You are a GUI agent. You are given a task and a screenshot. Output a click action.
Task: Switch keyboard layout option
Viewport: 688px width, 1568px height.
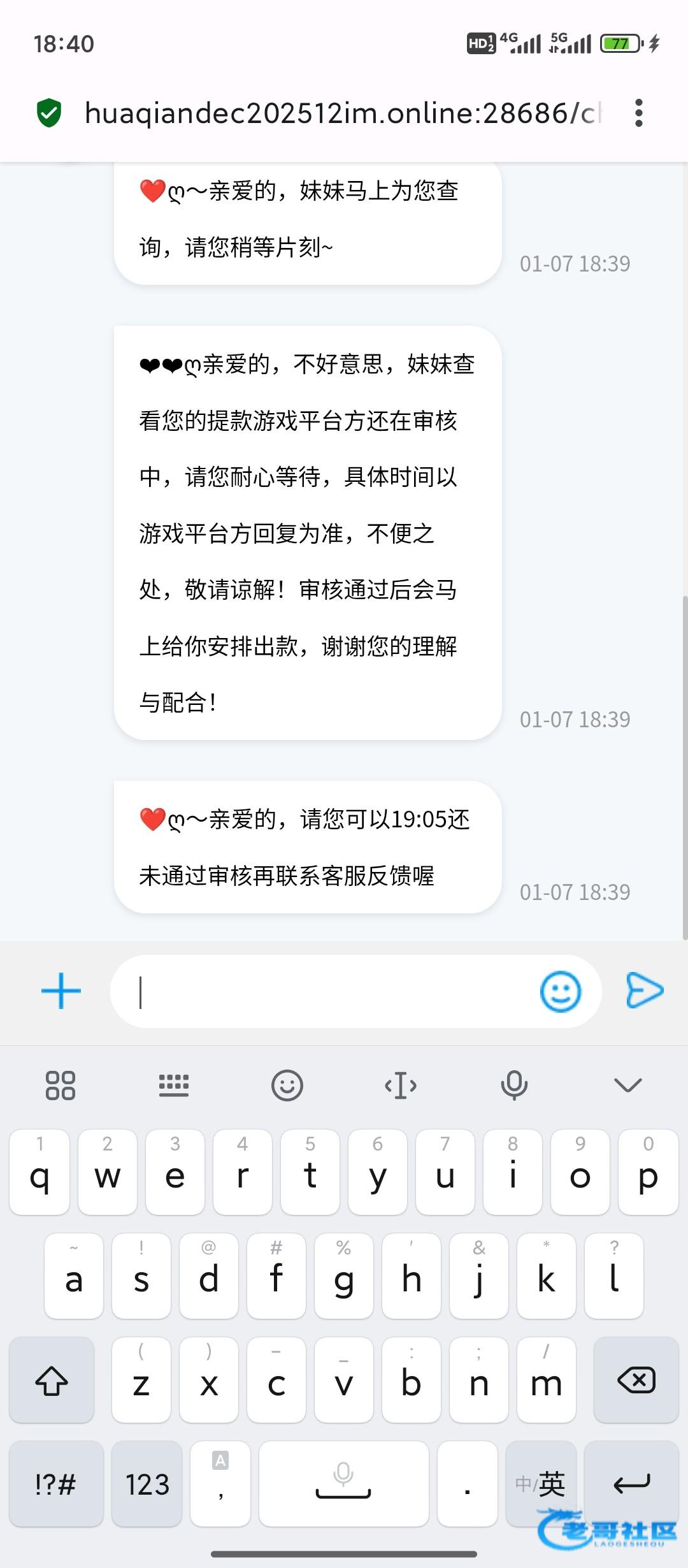tap(173, 1085)
